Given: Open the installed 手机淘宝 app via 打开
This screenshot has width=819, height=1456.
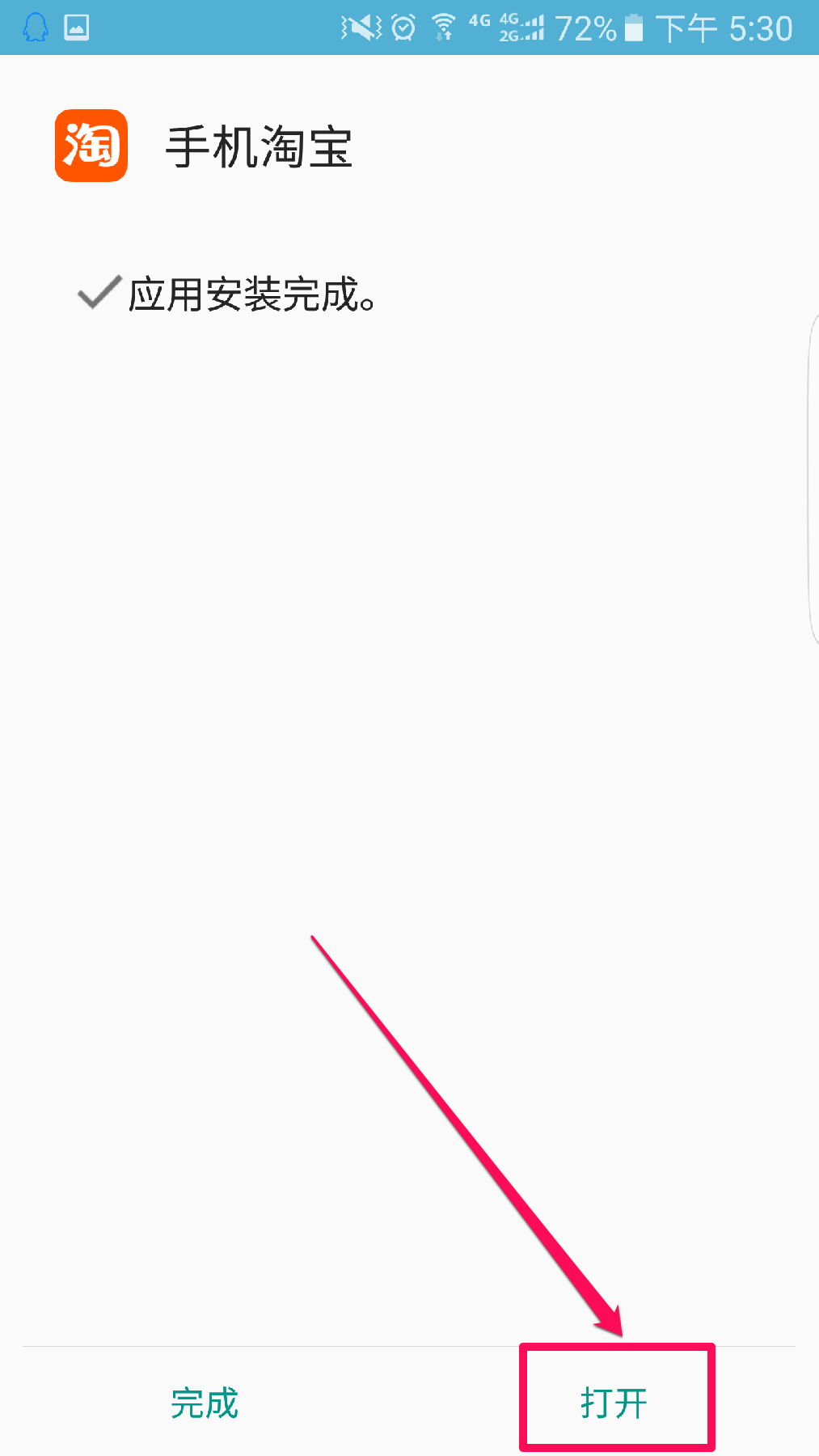Looking at the screenshot, I should [614, 1403].
